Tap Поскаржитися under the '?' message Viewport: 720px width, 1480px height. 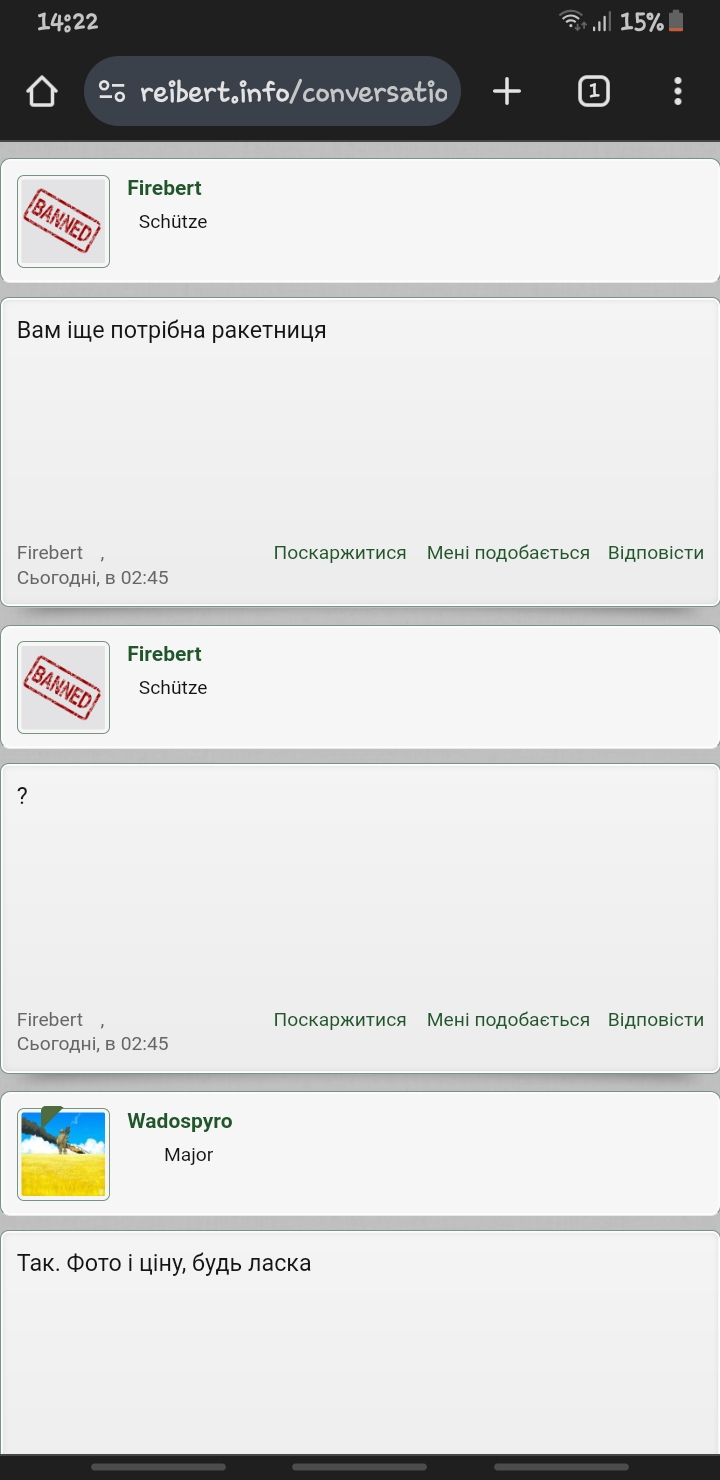point(340,1020)
